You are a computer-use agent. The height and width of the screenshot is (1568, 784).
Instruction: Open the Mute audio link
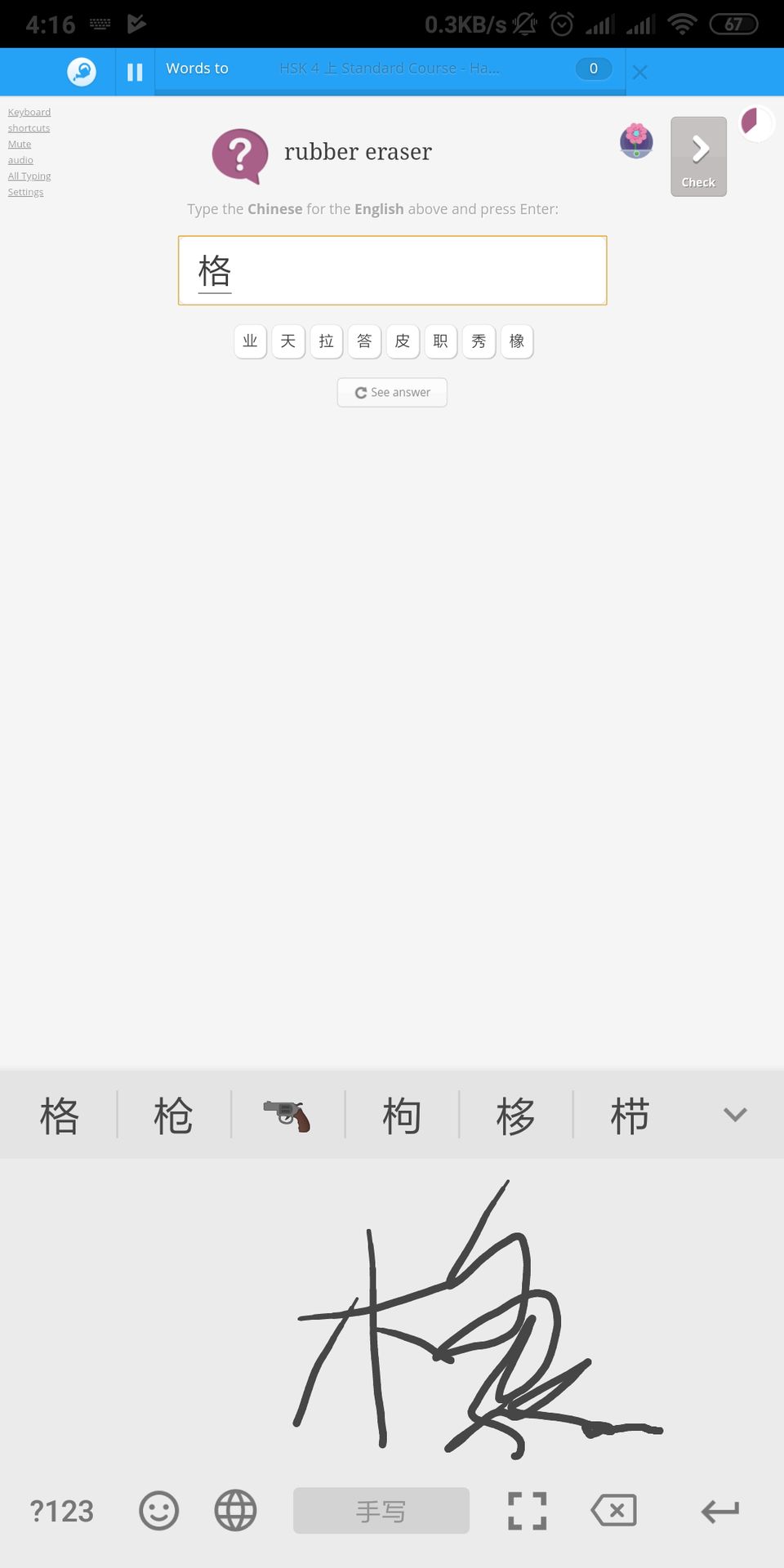coord(20,152)
